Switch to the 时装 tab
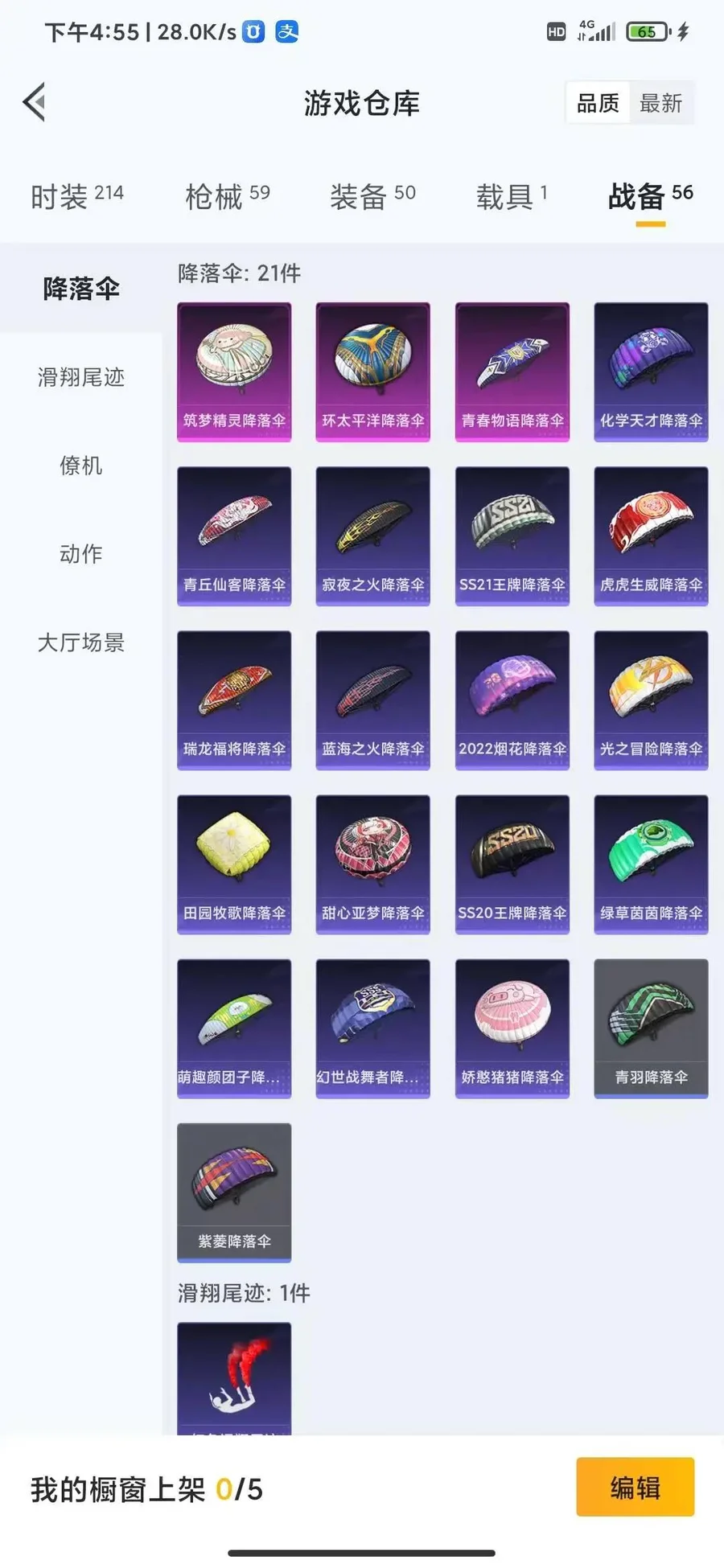 (76, 195)
